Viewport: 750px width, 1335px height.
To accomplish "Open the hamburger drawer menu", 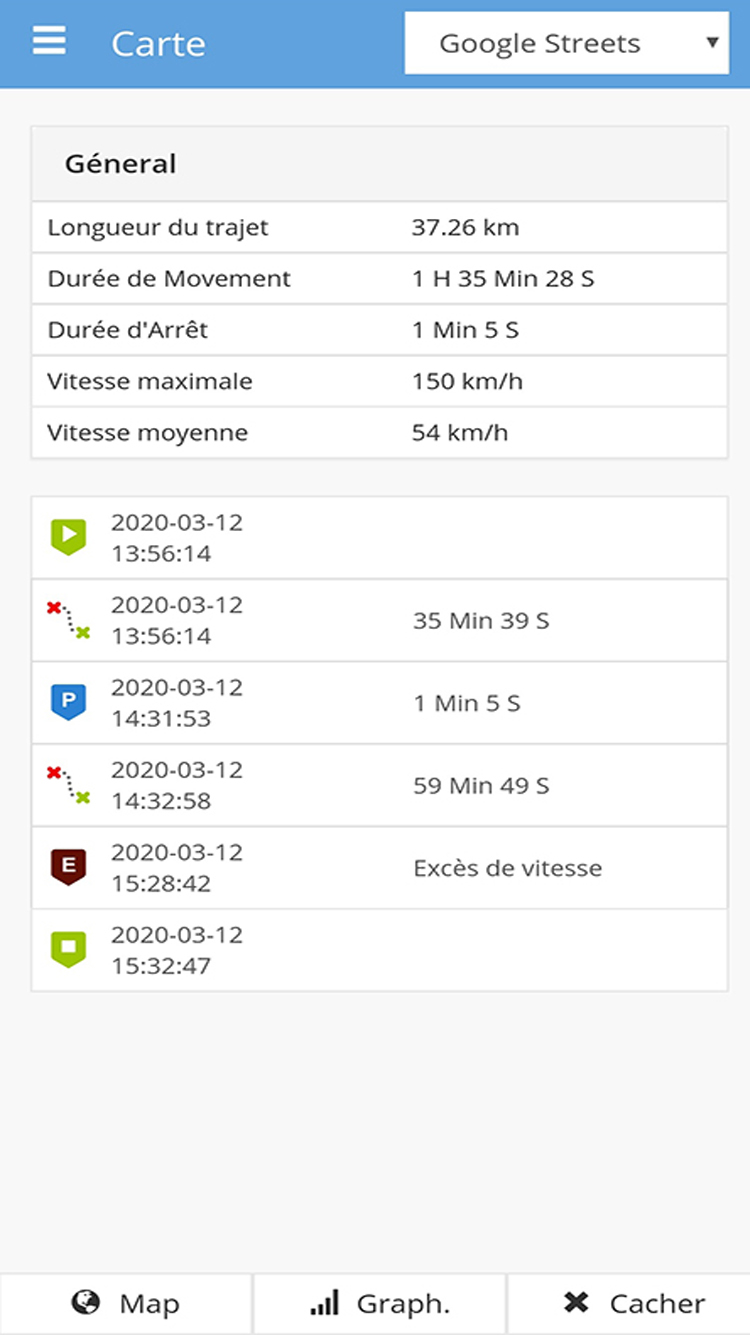I will (49, 41).
